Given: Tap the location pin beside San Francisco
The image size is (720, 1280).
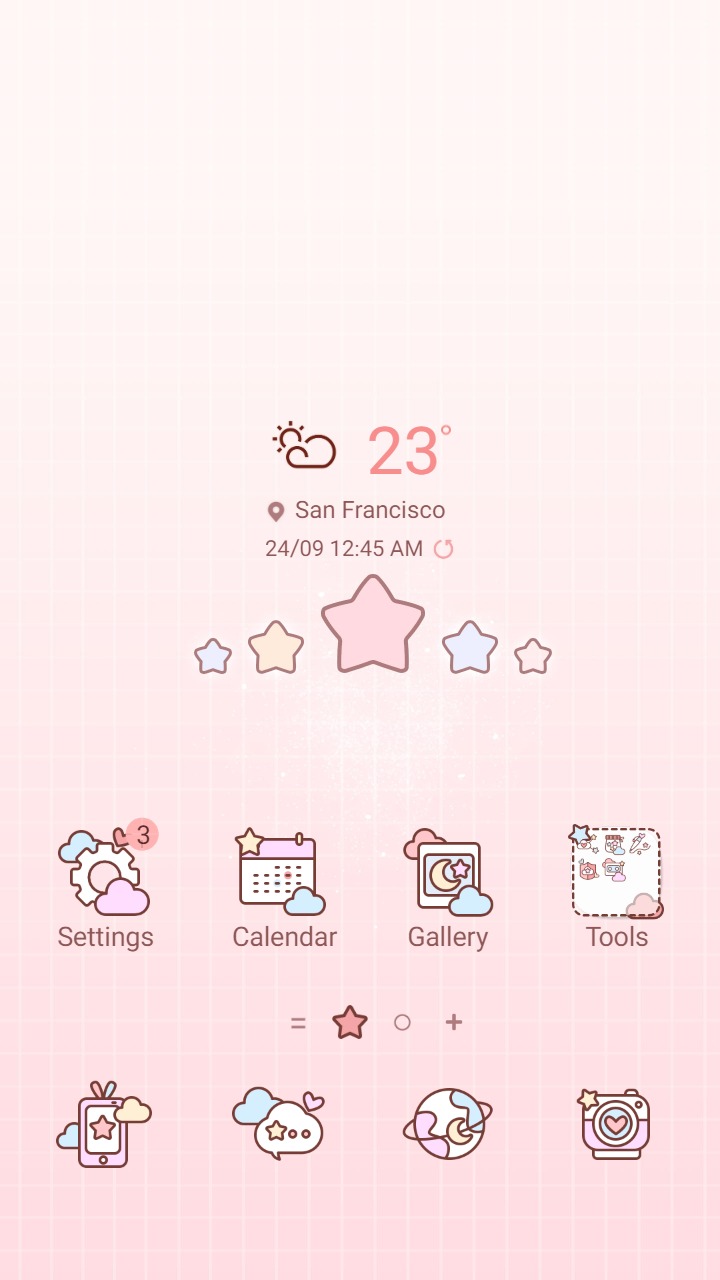Looking at the screenshot, I should pyautogui.click(x=275, y=510).
